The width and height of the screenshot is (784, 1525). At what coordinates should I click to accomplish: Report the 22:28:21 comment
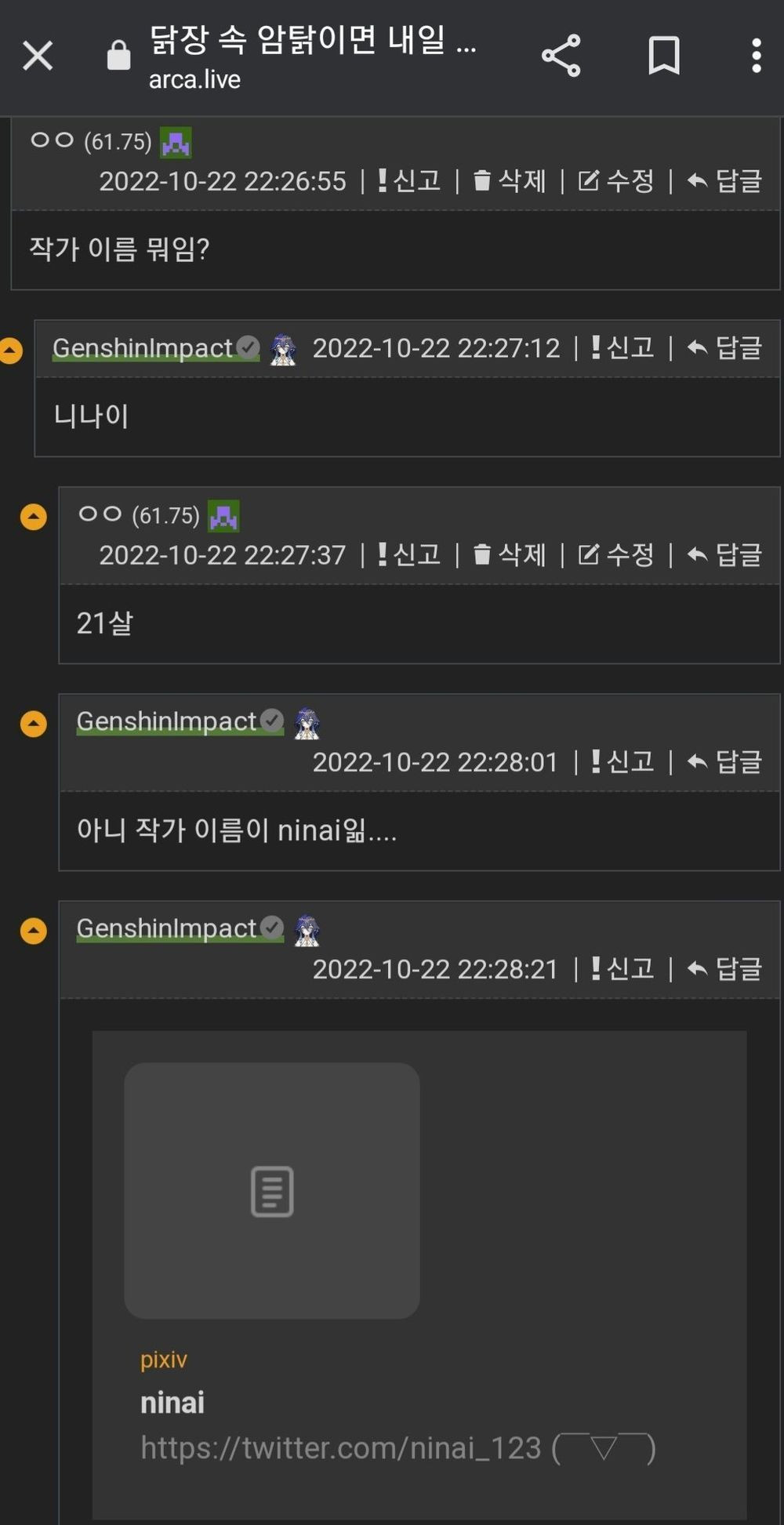(623, 969)
